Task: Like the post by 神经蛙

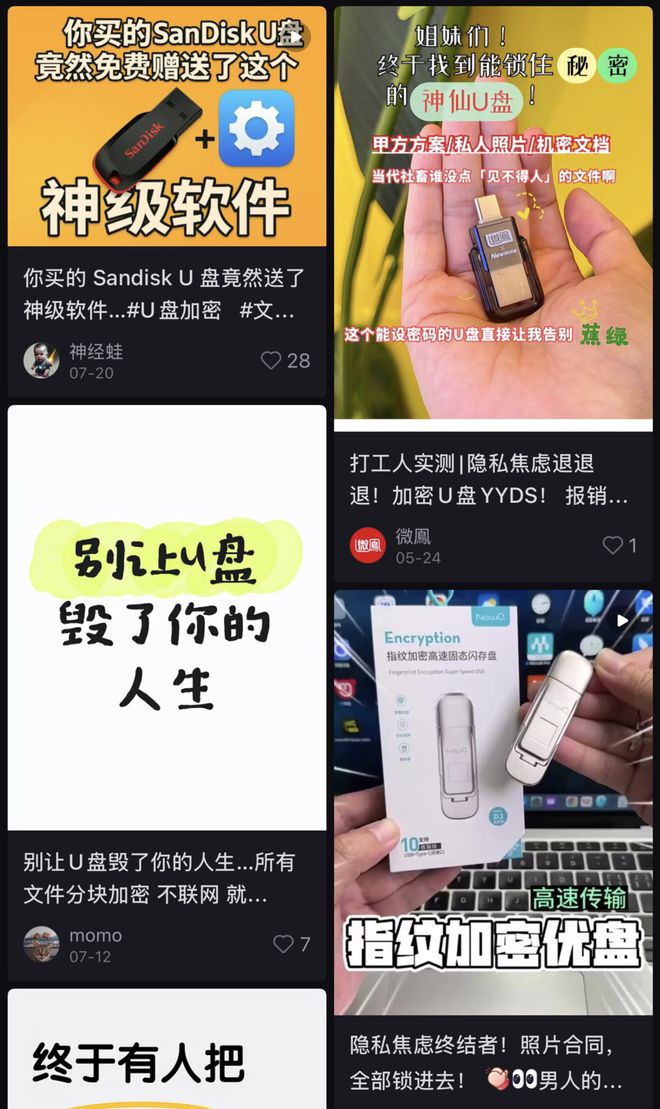Action: [x=271, y=361]
